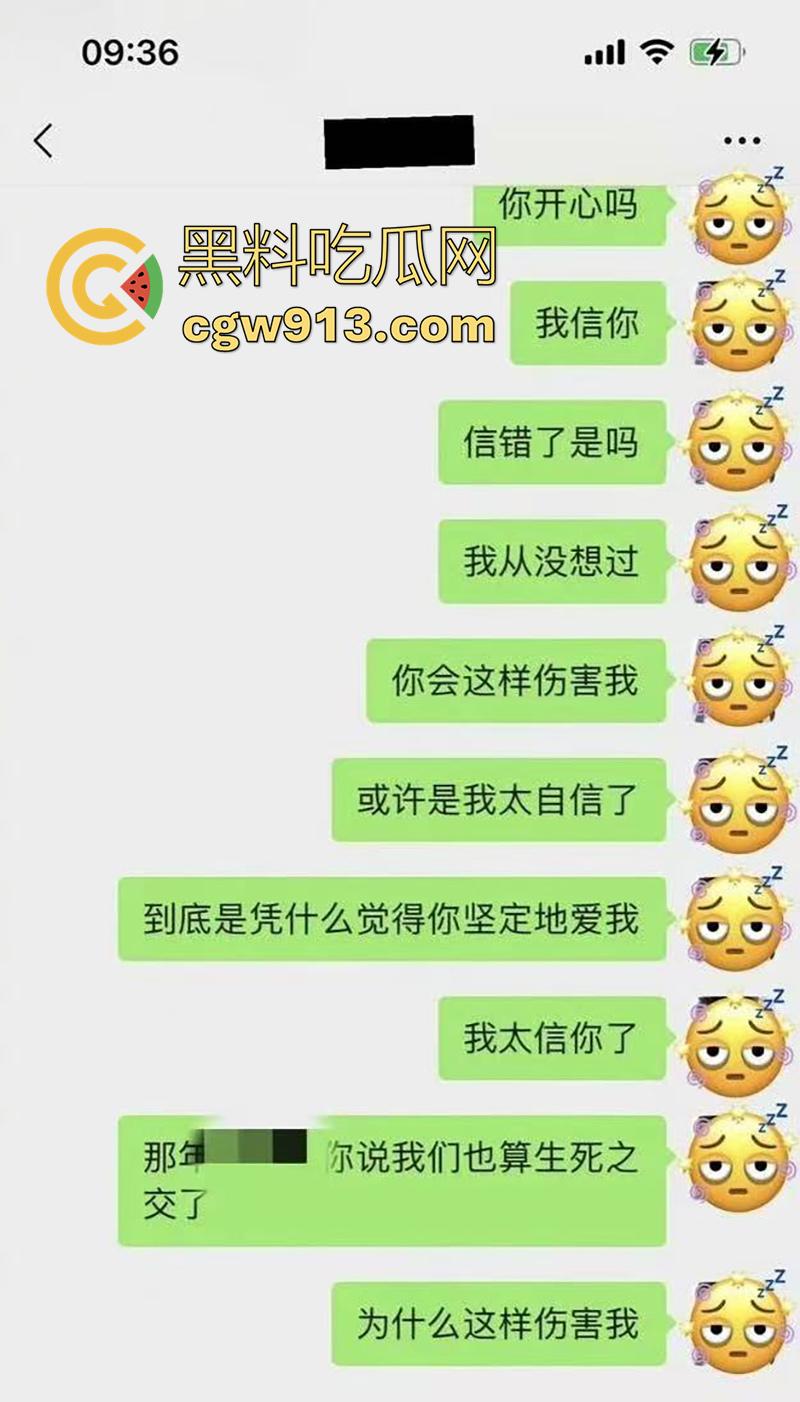This screenshot has width=800, height=1402.
Task: Tap the back chevron to exit the chat
Action: pos(43,140)
